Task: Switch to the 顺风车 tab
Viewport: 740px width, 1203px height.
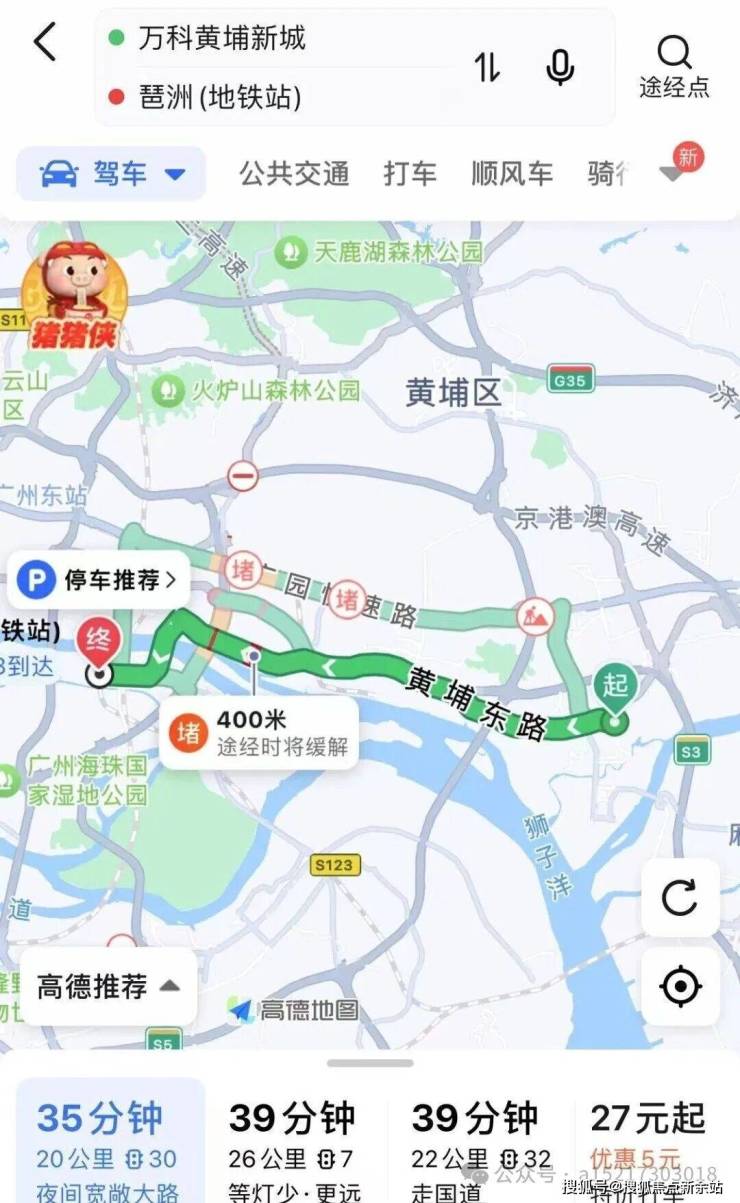Action: tap(512, 174)
